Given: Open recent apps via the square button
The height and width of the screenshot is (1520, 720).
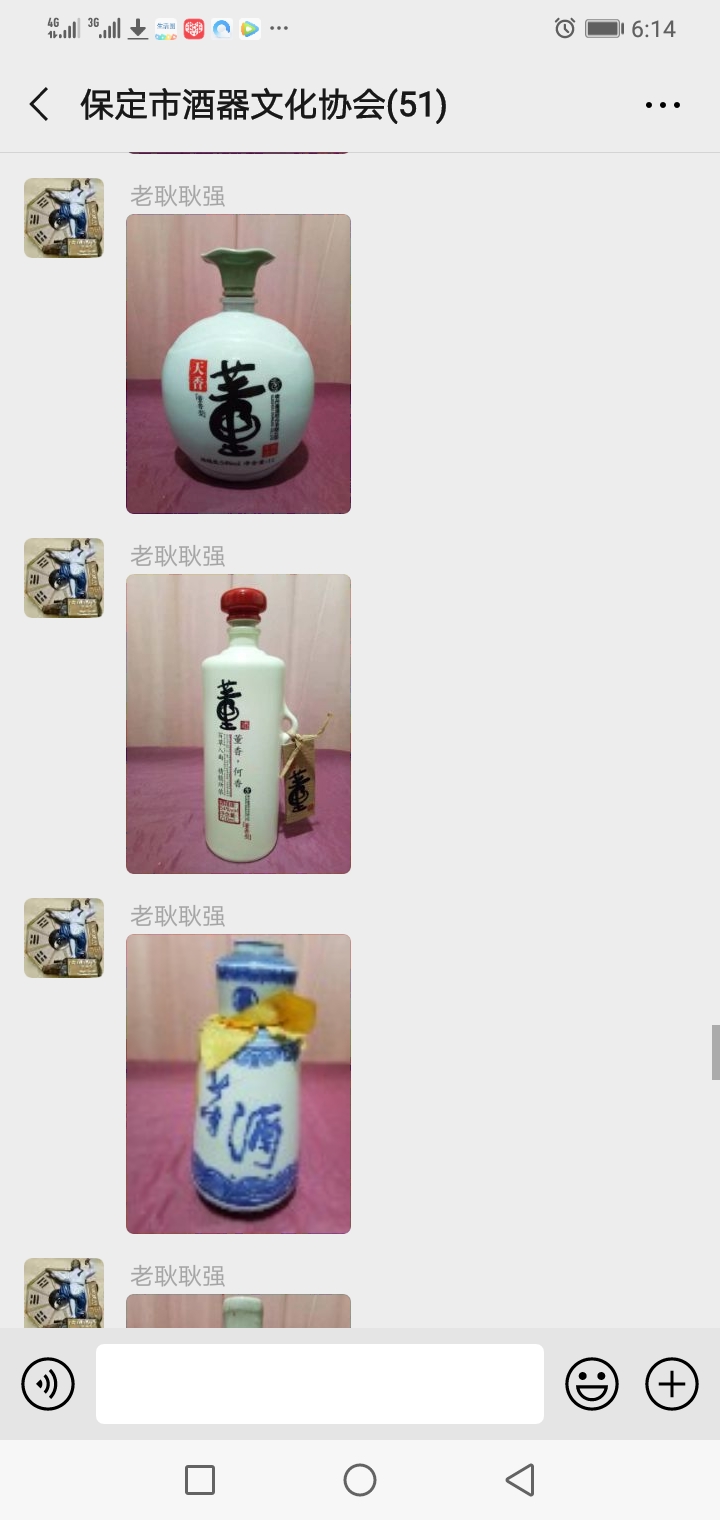Looking at the screenshot, I should click(x=200, y=1480).
